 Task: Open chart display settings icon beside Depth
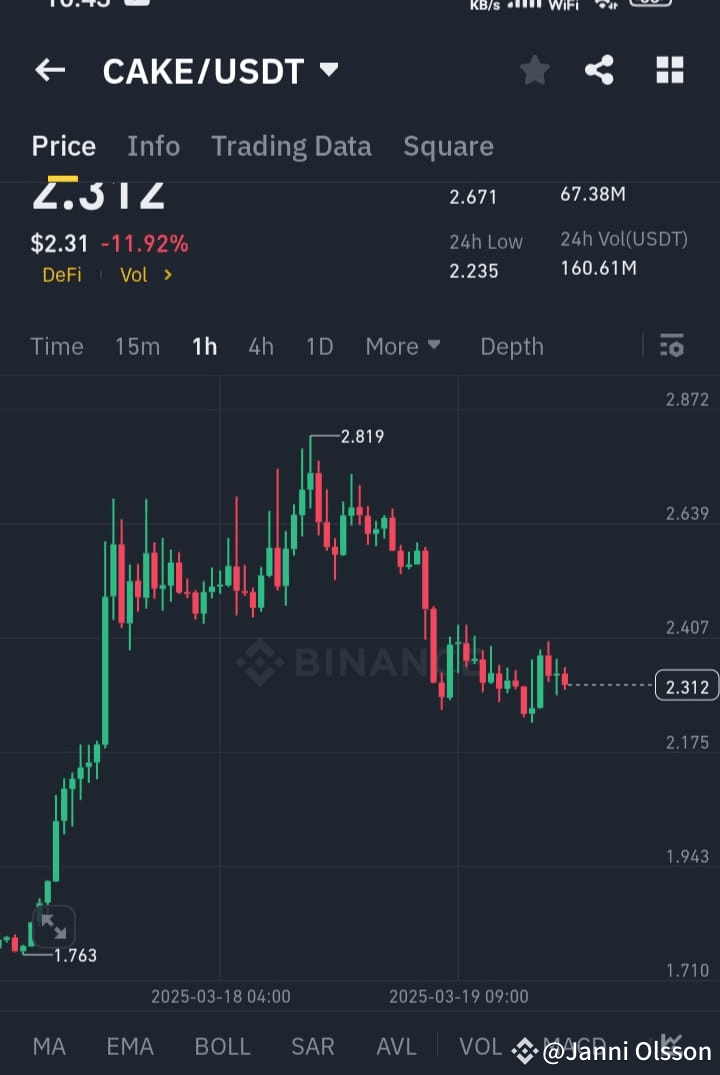(671, 346)
